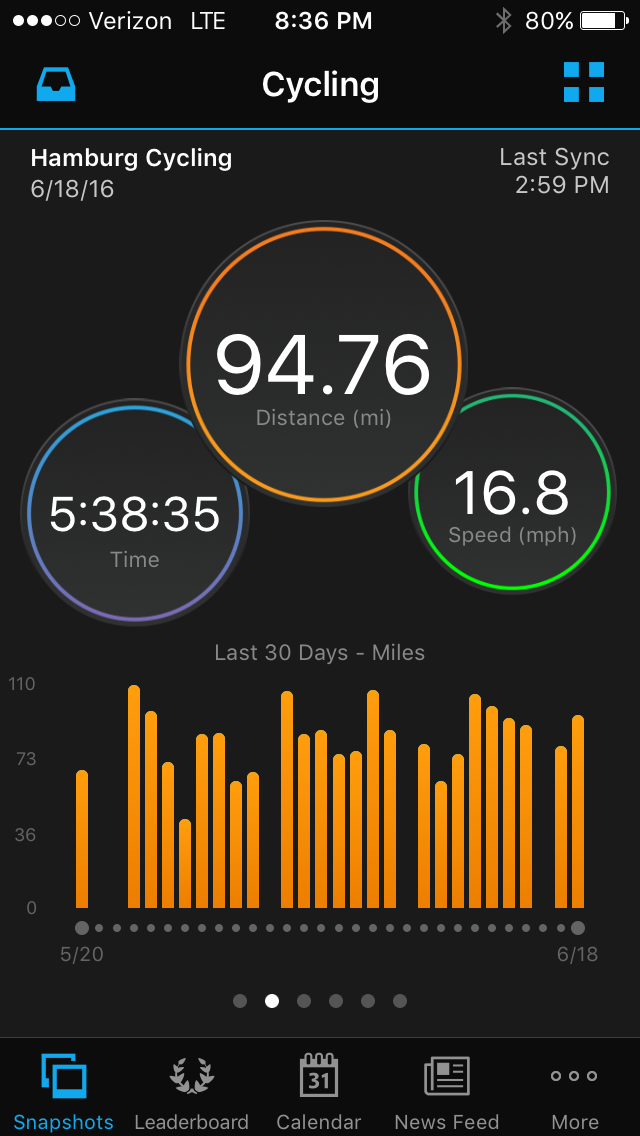Jump to the first snapshot page dot
This screenshot has height=1136, width=640.
point(240,1001)
